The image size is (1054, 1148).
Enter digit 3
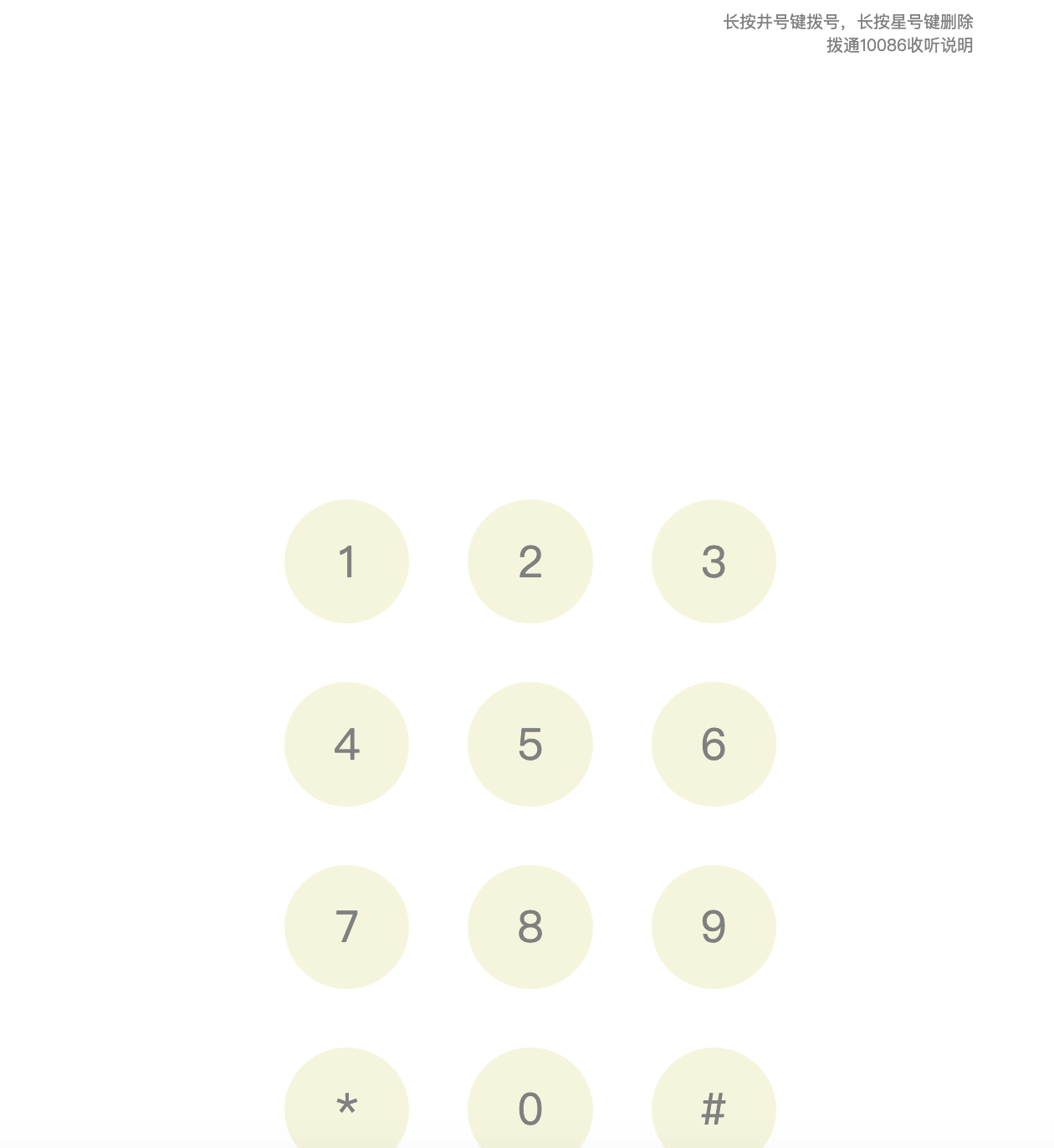tap(714, 561)
